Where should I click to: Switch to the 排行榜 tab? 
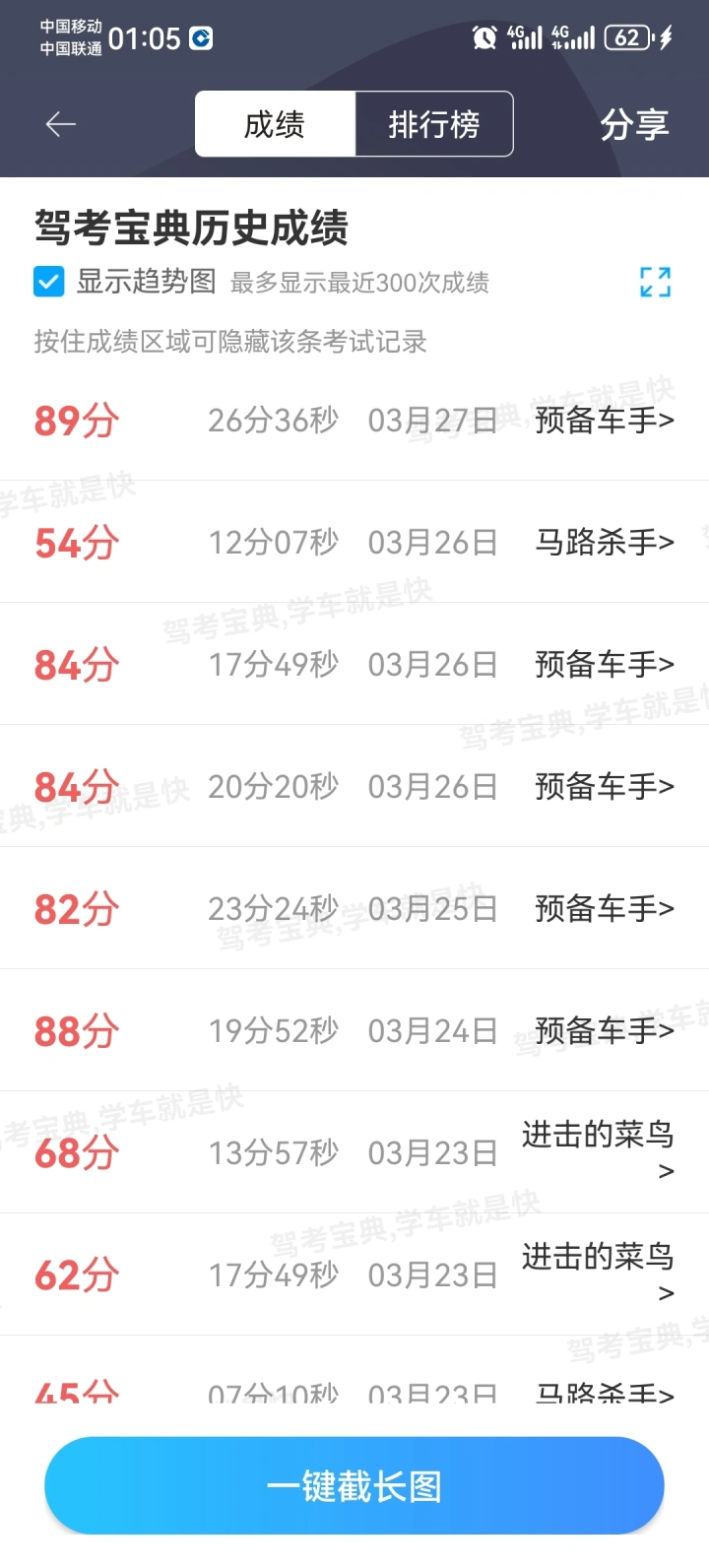pos(434,124)
